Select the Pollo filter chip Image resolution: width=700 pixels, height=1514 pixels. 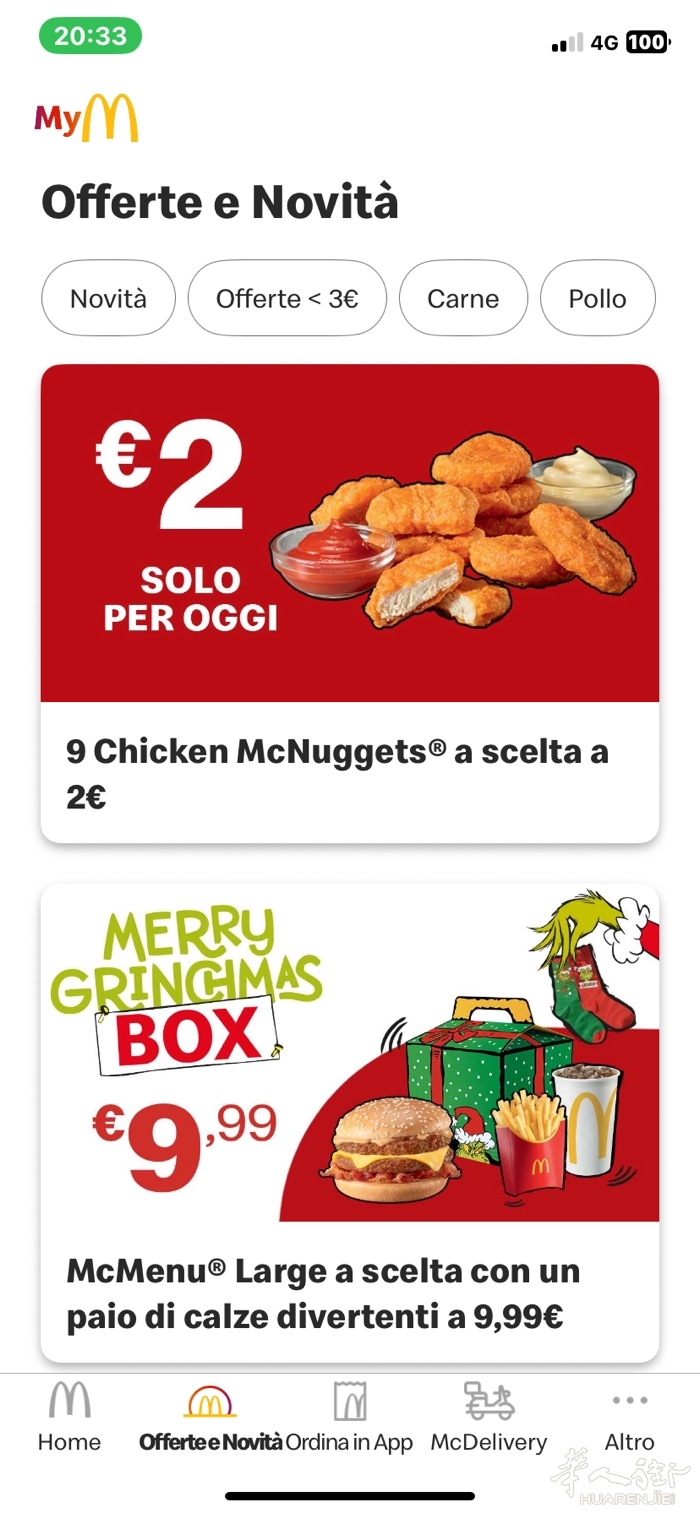tap(597, 298)
